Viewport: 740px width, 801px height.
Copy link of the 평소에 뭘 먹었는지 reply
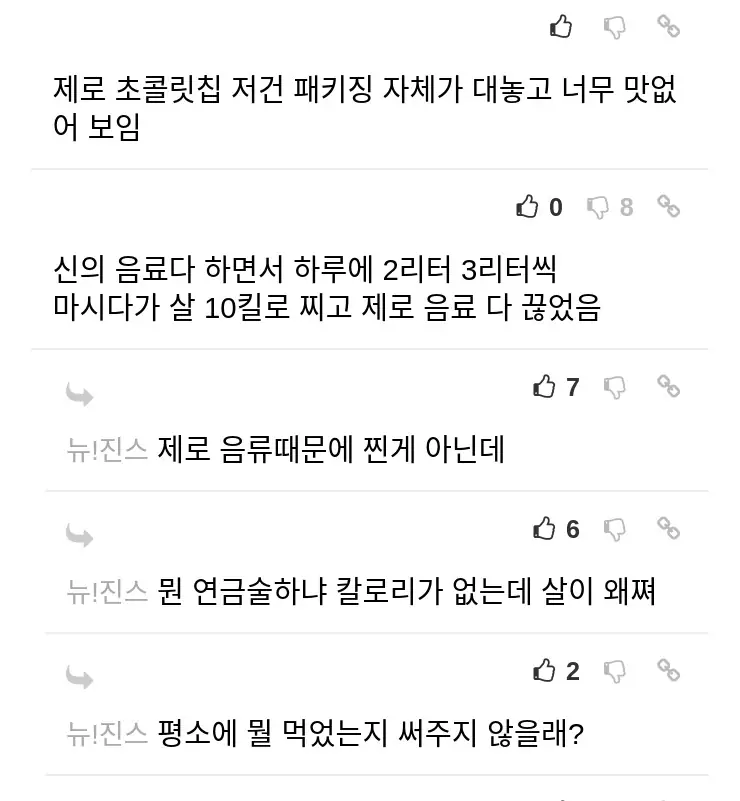(668, 669)
